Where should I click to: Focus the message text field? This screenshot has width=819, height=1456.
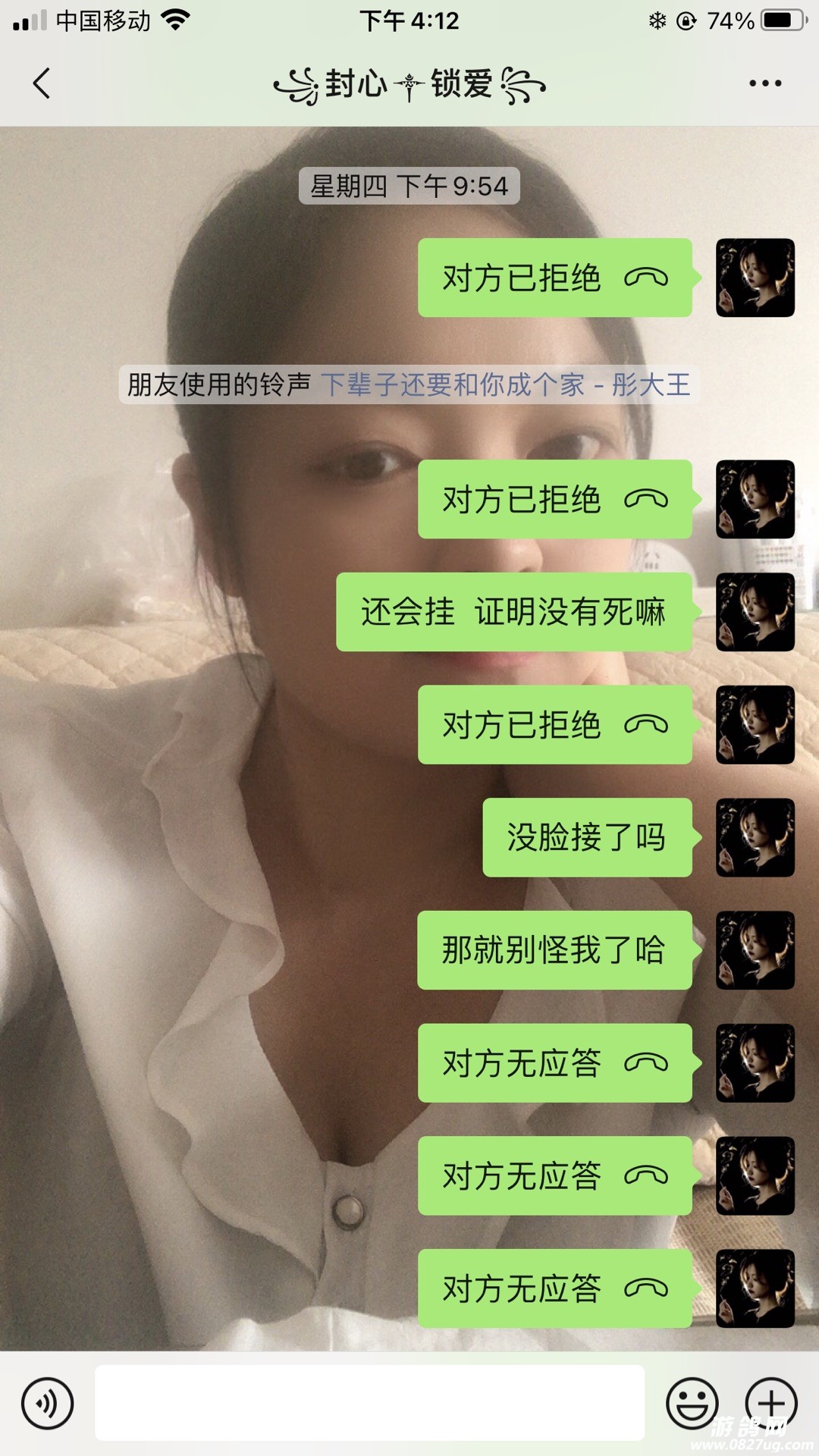pos(369,1403)
